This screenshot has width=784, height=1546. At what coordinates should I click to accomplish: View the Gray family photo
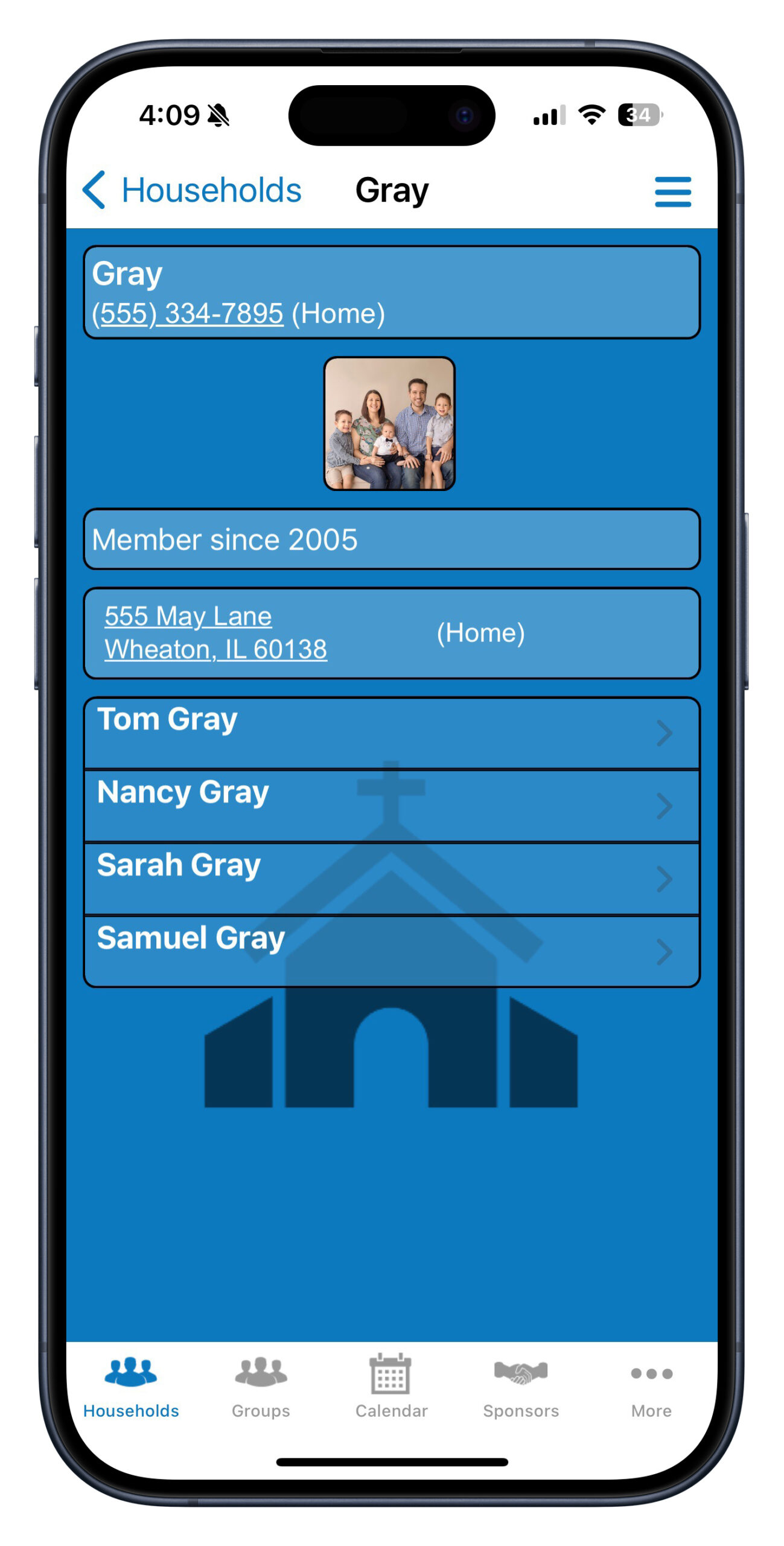click(x=389, y=423)
